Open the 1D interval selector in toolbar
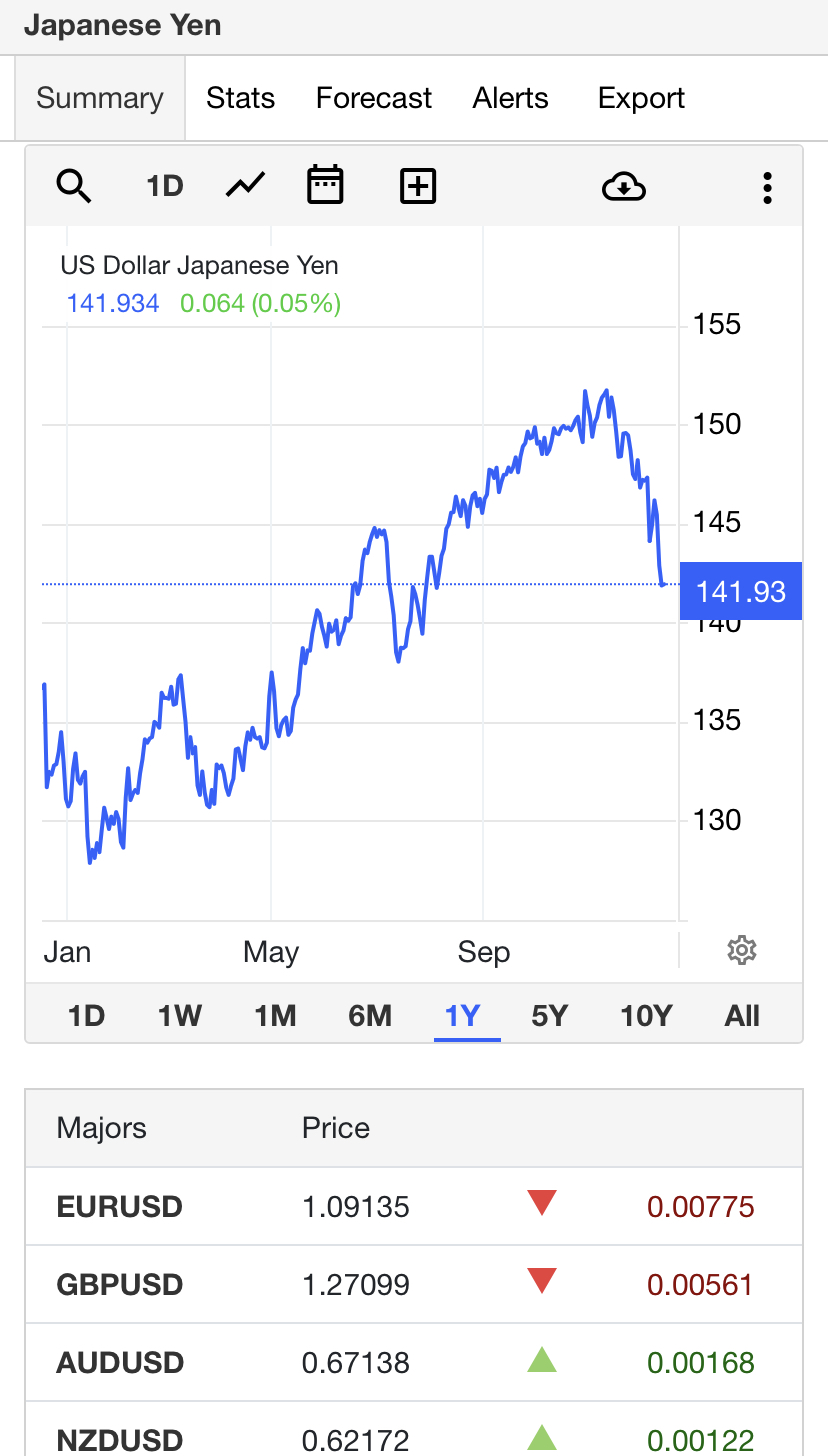Image resolution: width=828 pixels, height=1456 pixels. pos(165,186)
